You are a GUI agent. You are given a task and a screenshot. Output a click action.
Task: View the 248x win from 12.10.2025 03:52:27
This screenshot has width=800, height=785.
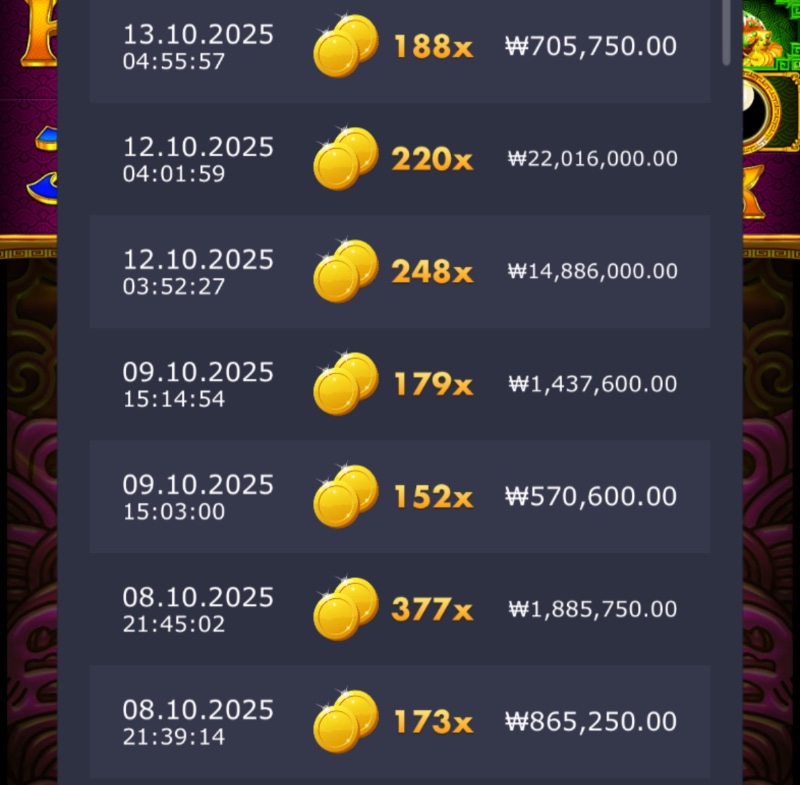[x=400, y=272]
